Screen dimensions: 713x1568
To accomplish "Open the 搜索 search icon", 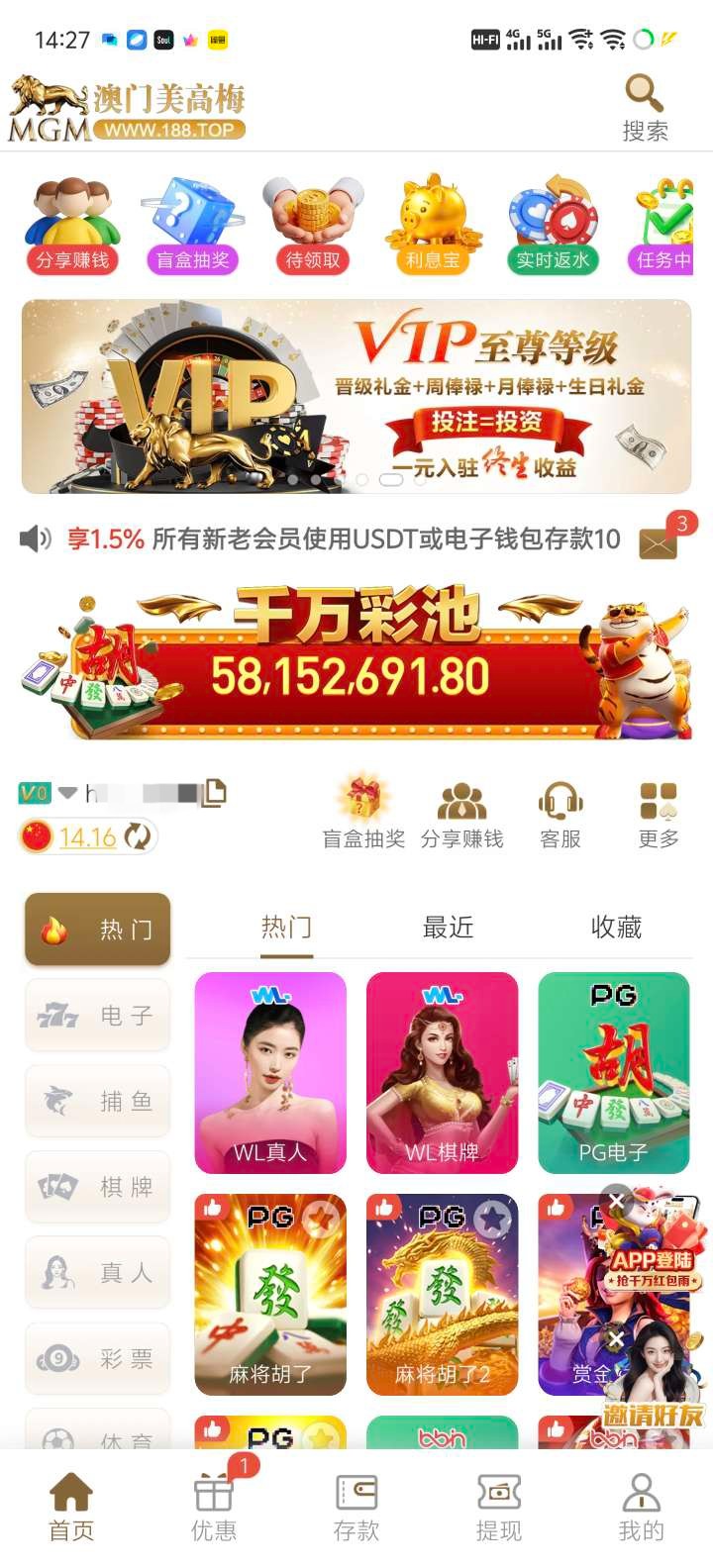I will [645, 107].
